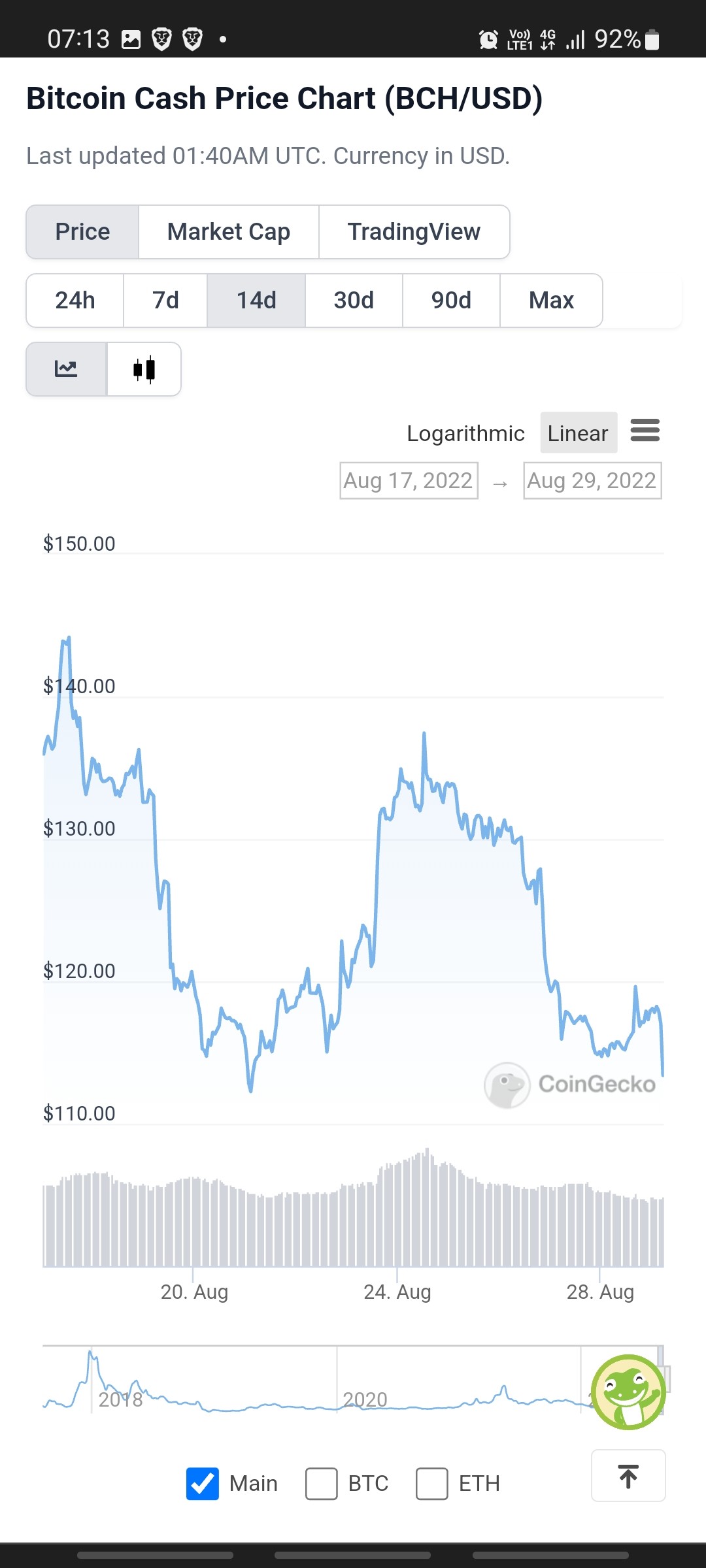Edit the Aug 29, 2022 end date
The image size is (706, 1568).
[592, 481]
